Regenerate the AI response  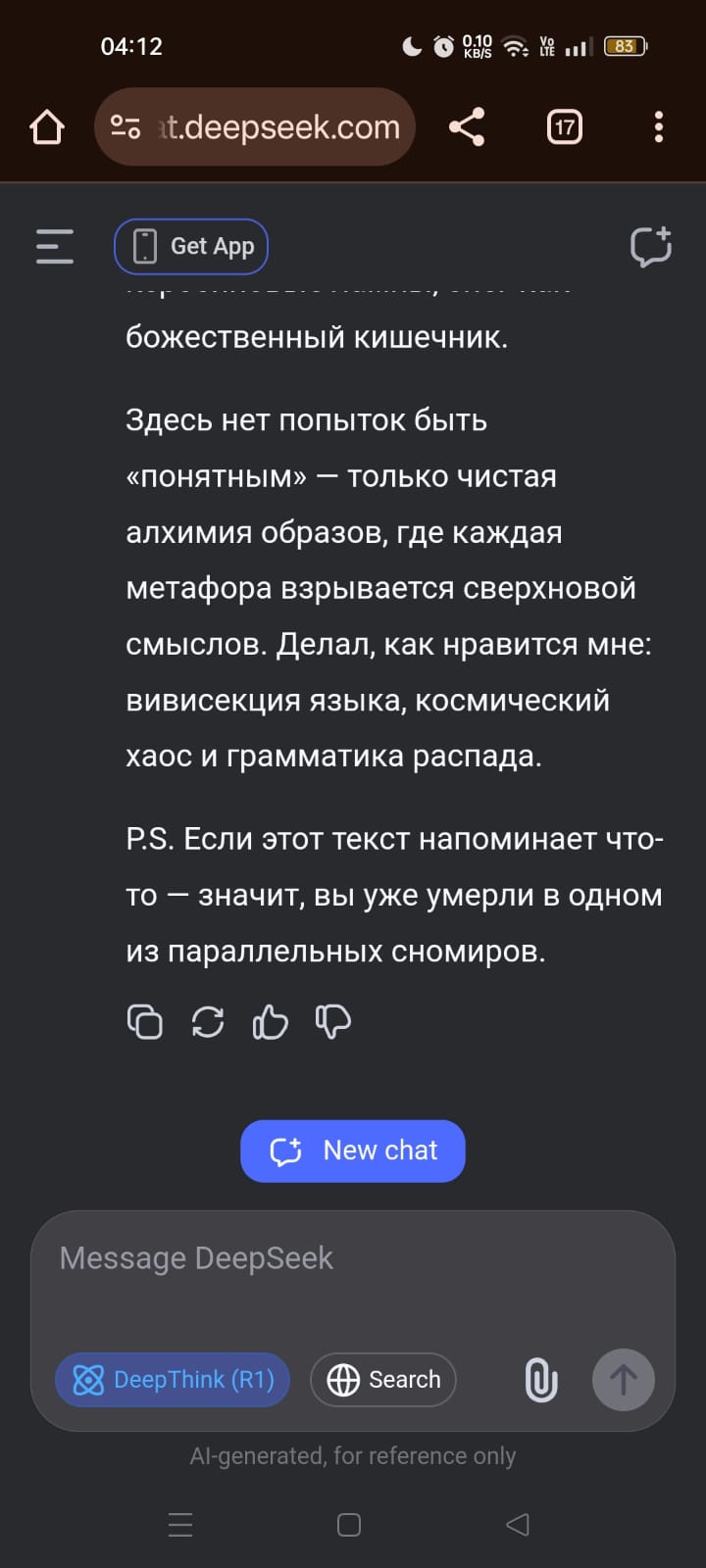point(208,1022)
